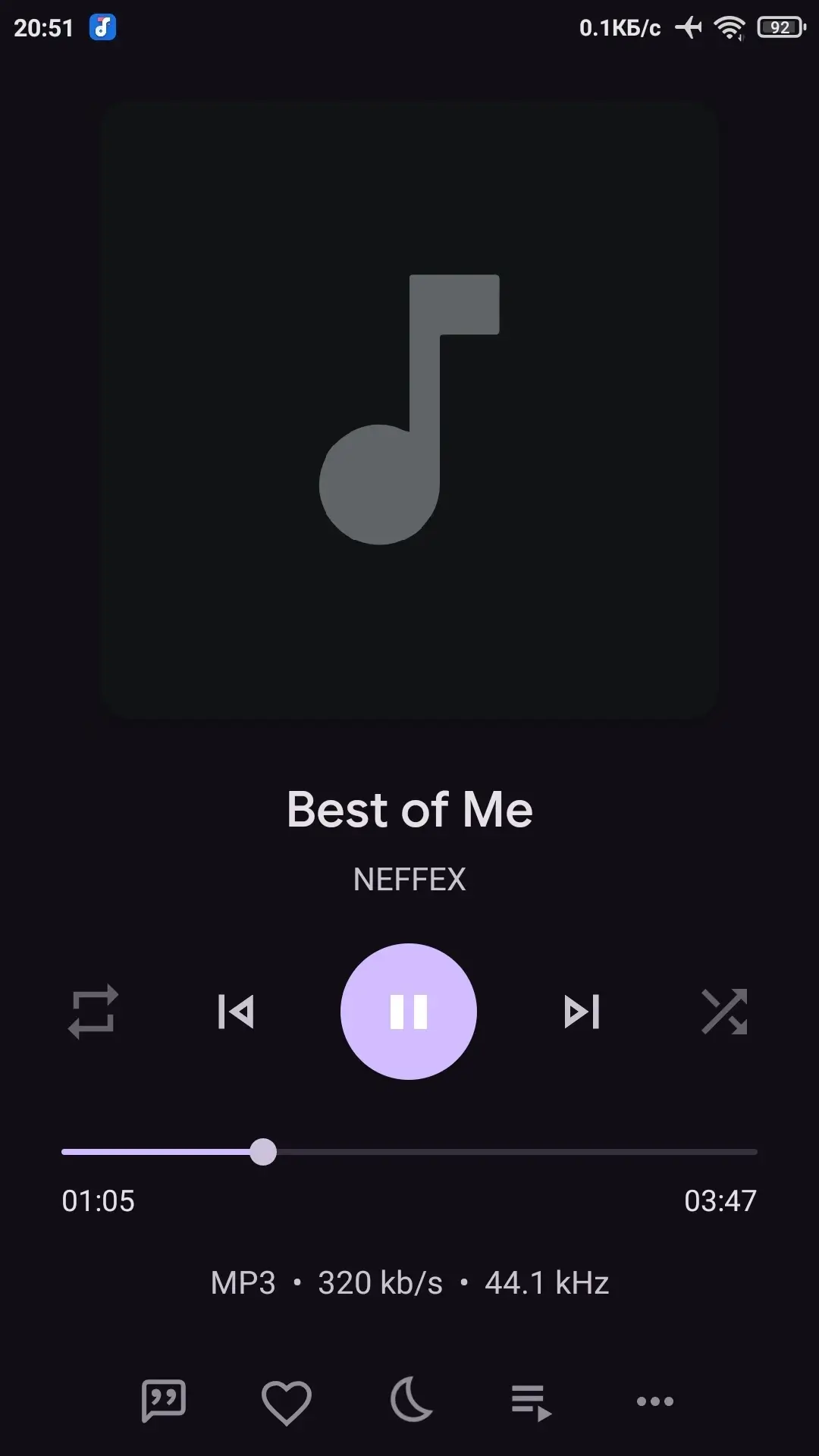Open the lyrics icon
Screen dimensions: 819x1456
click(164, 1401)
